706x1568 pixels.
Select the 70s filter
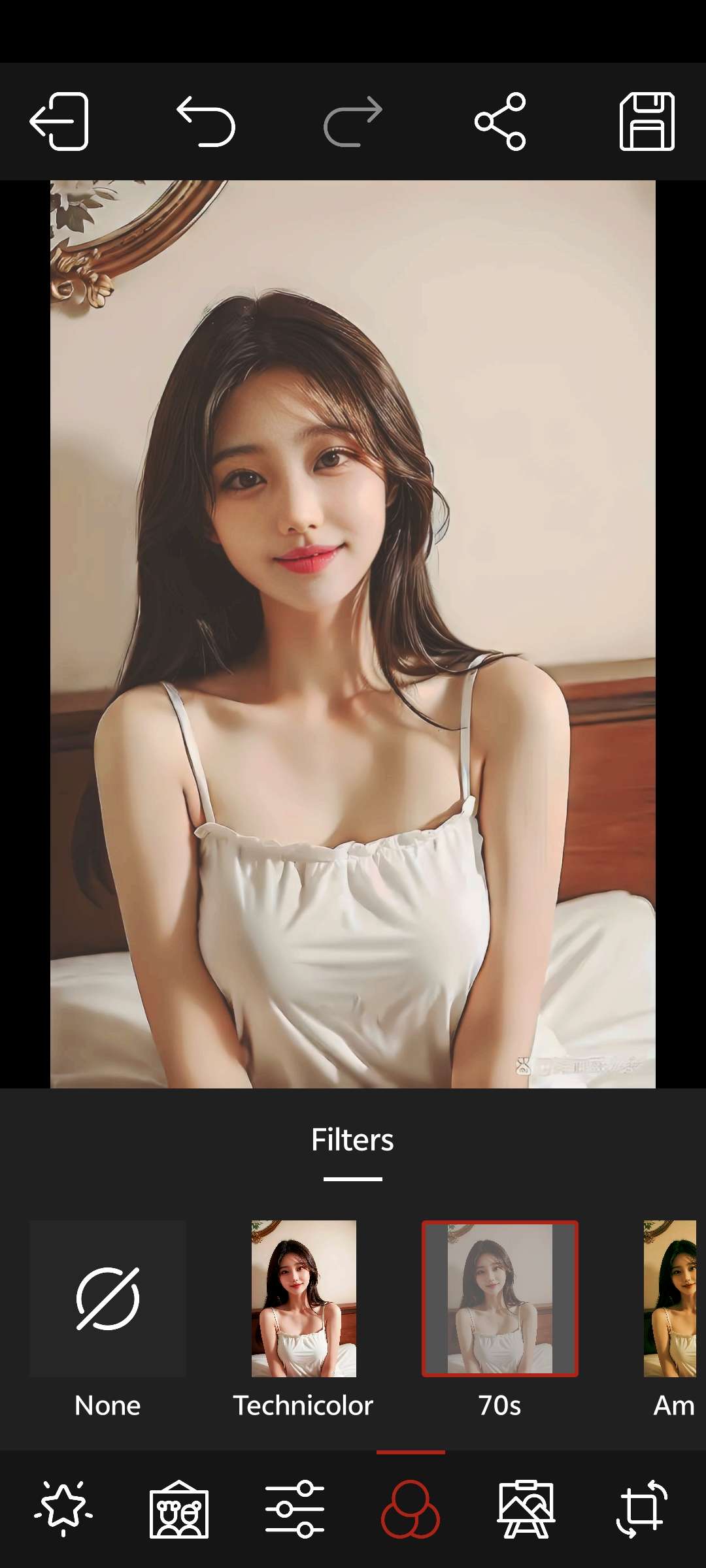[500, 1299]
